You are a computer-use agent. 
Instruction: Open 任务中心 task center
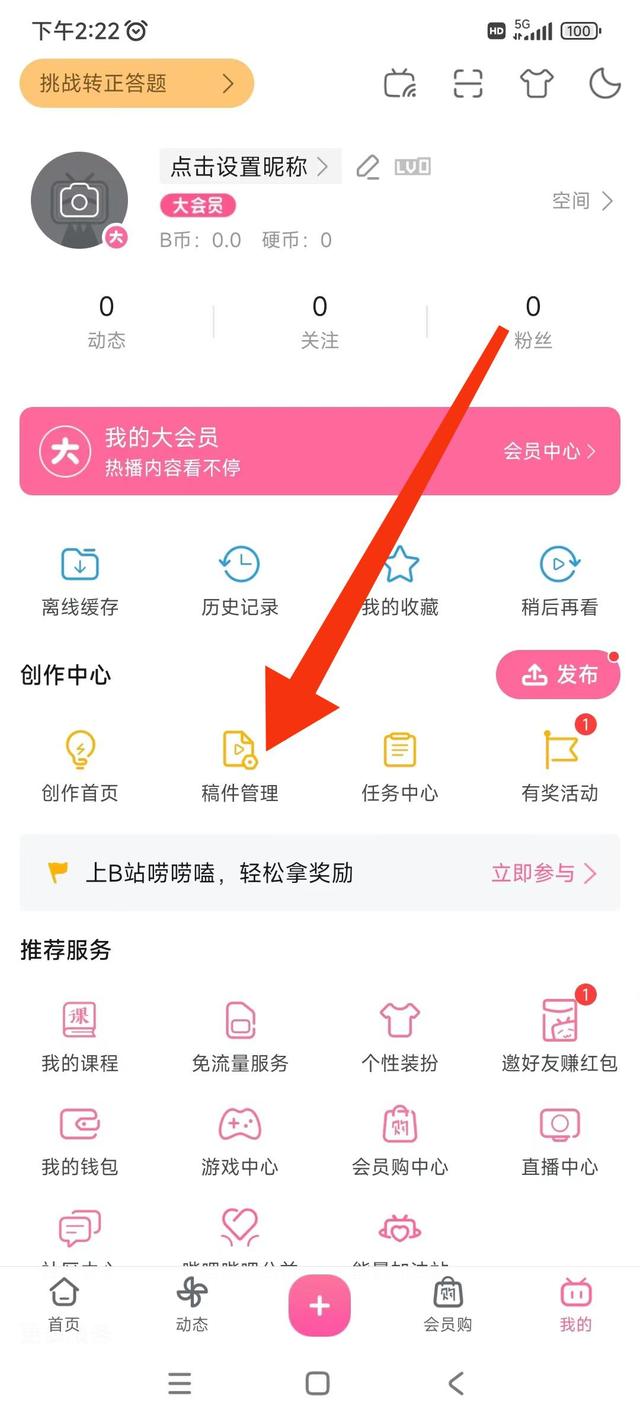tap(400, 767)
